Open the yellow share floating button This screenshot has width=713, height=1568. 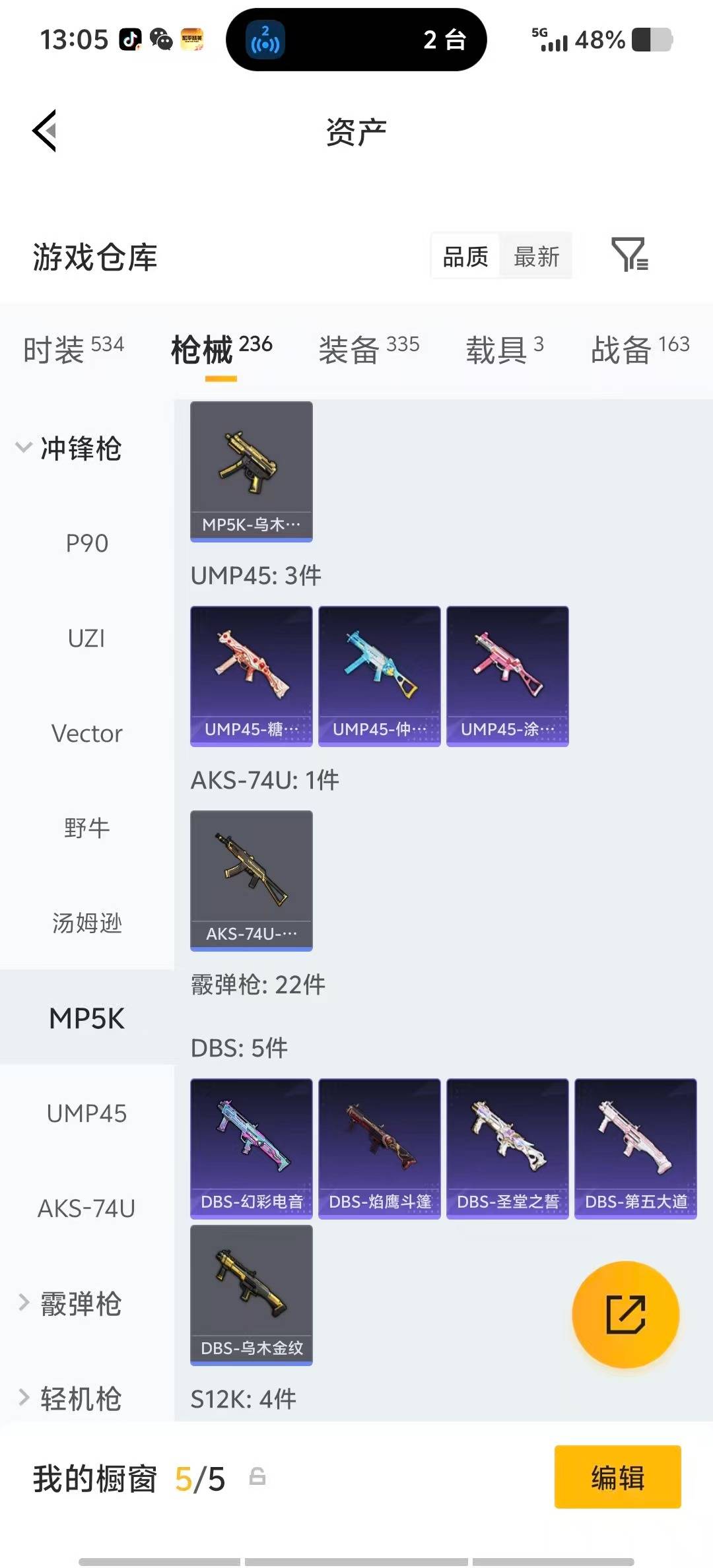(625, 1315)
